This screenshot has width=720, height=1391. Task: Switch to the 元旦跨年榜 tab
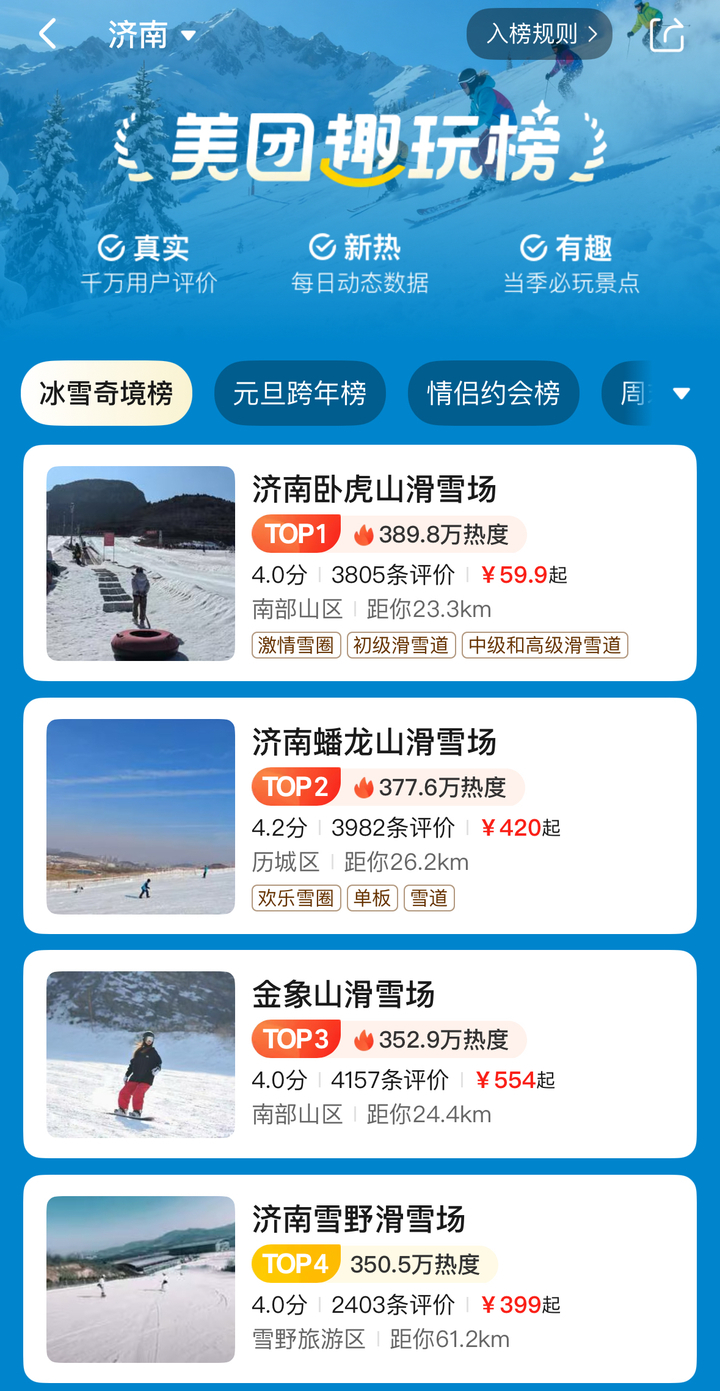tap(300, 393)
